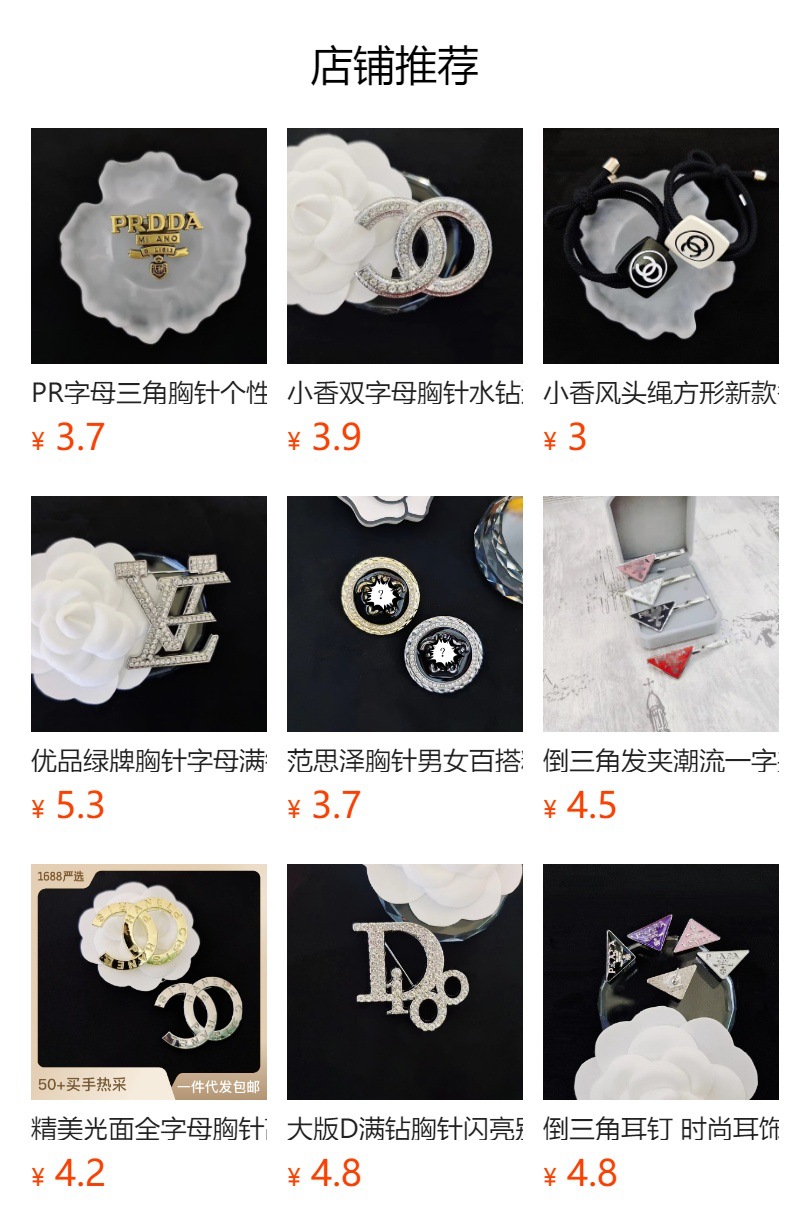
Task: Open the 精美光面全字母胸针 product card
Action: [x=149, y=982]
